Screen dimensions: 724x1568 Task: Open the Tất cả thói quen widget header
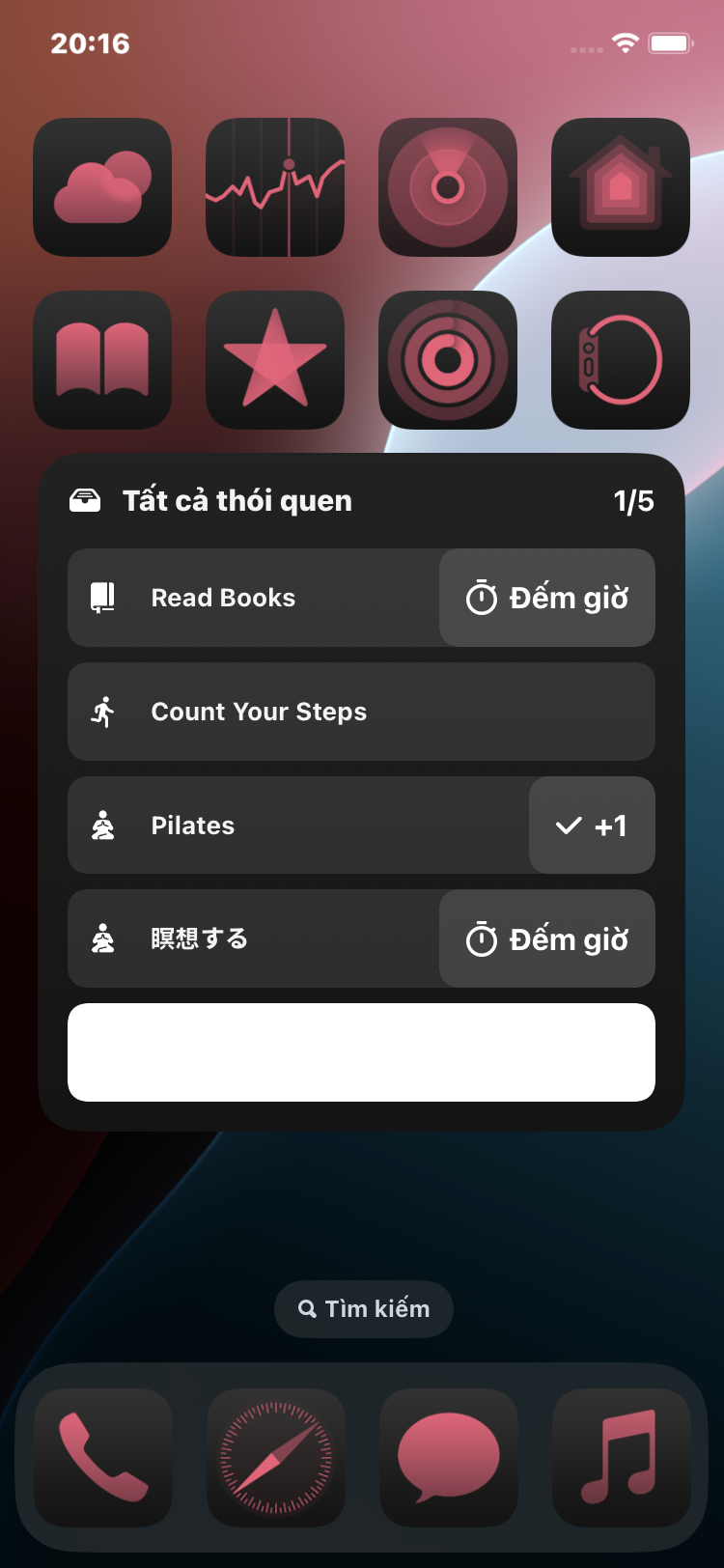[x=237, y=501]
